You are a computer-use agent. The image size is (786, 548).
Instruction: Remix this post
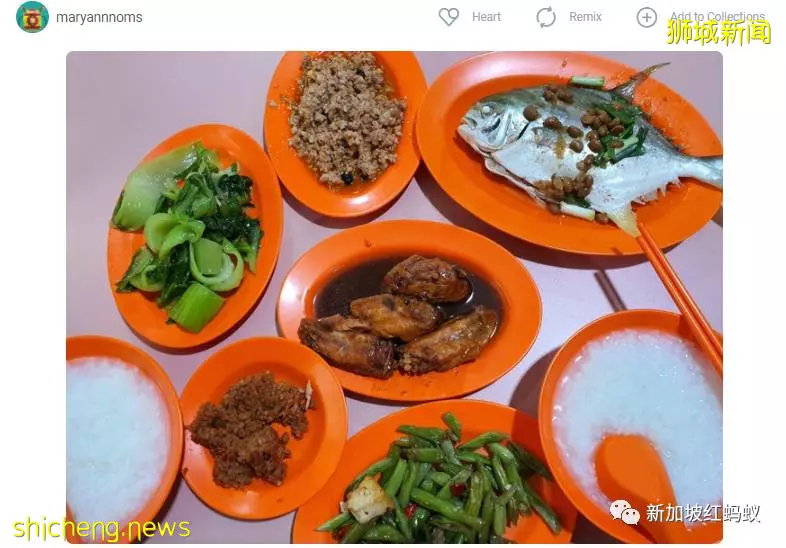568,17
